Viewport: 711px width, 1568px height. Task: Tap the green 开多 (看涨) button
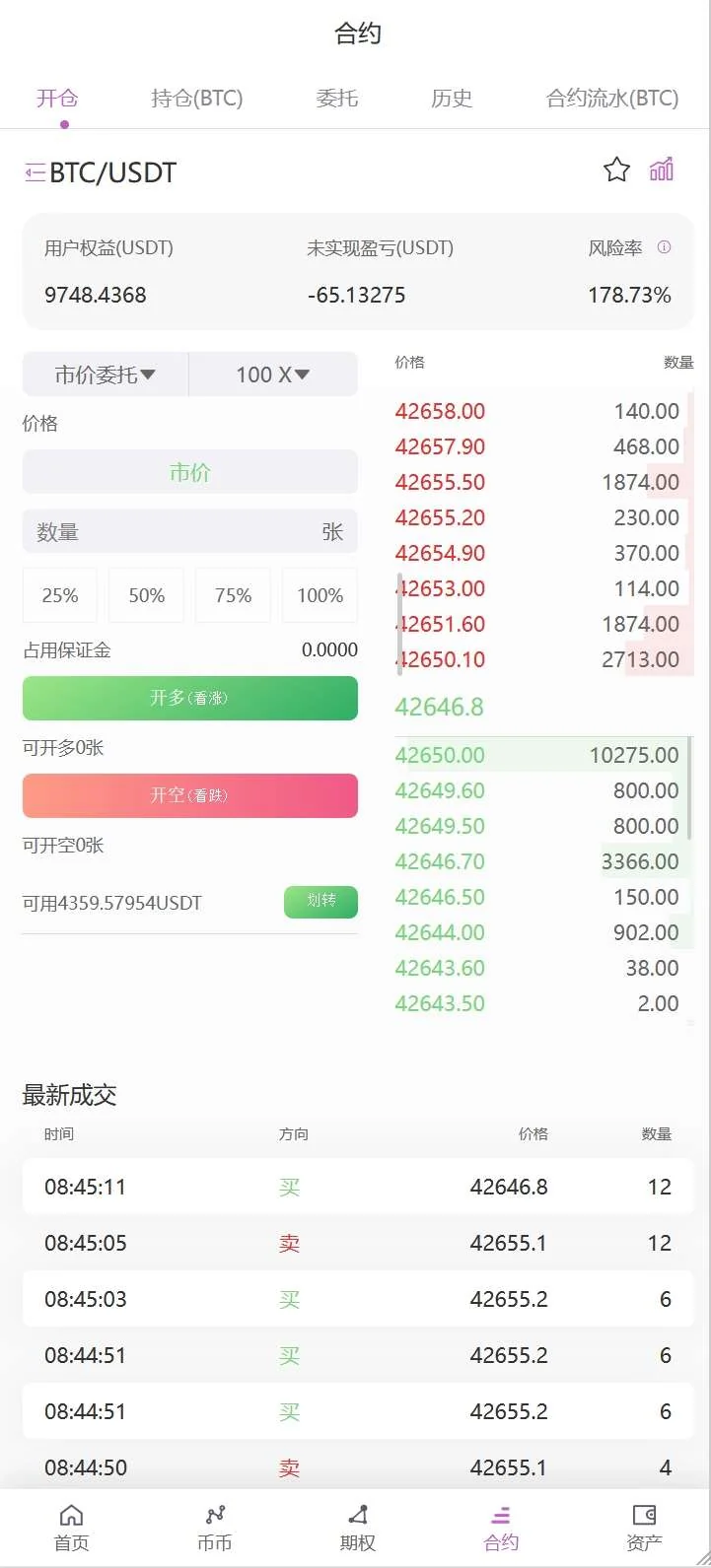[x=189, y=698]
